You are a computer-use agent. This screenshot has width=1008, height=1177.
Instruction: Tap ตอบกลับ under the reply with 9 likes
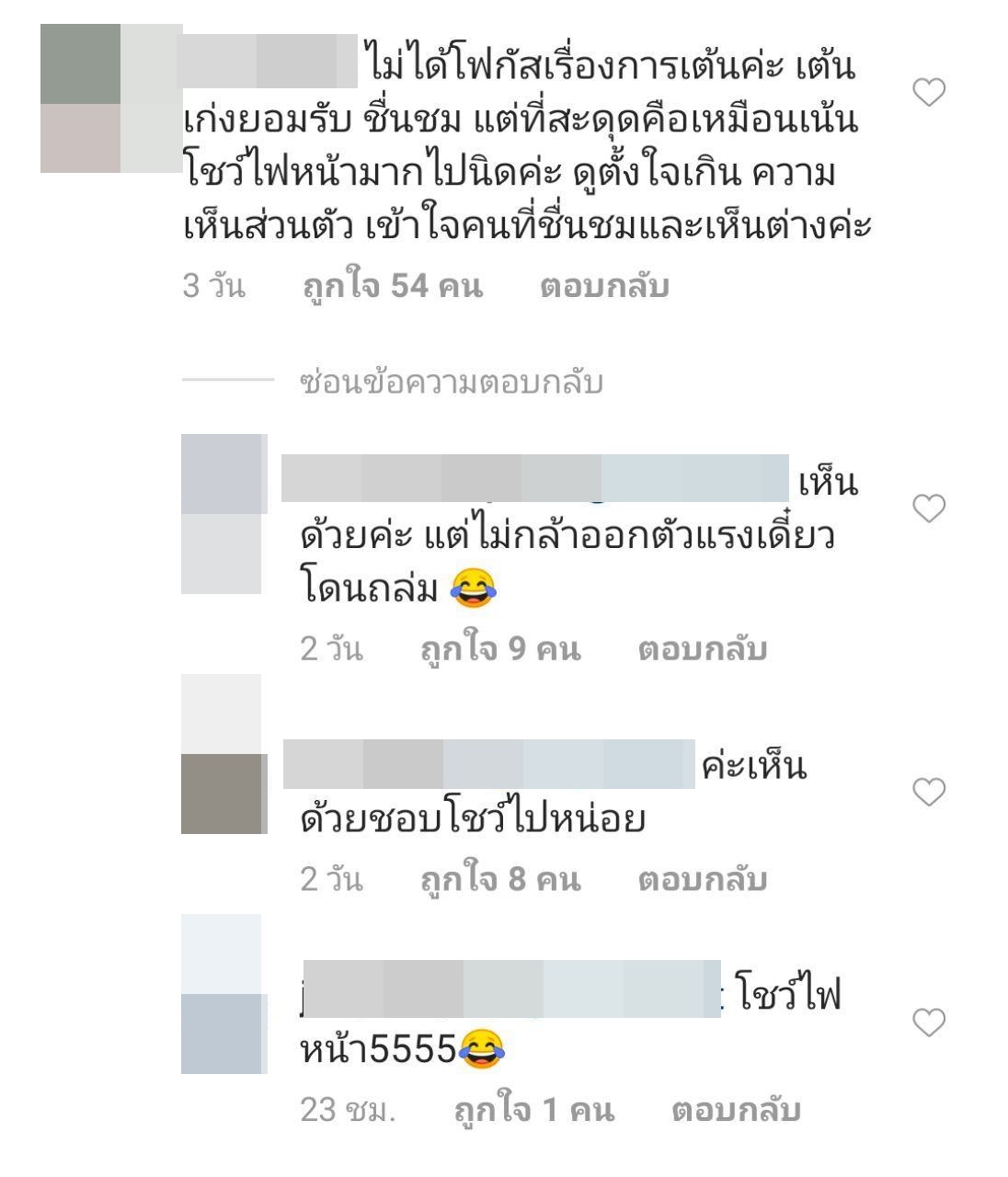pos(702,649)
